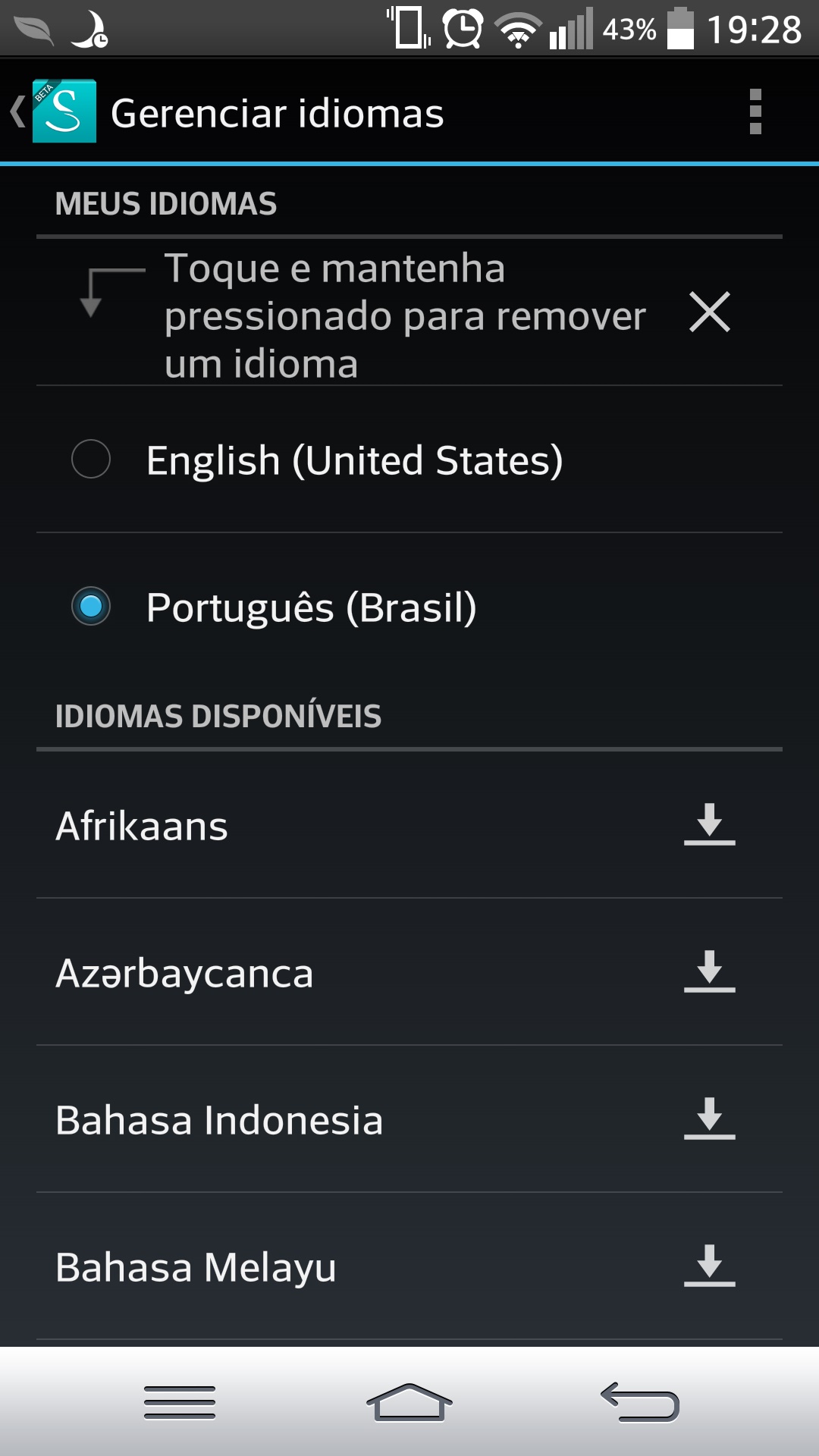Tap the system home button
Screen dimensions: 819x1456
(x=409, y=1402)
